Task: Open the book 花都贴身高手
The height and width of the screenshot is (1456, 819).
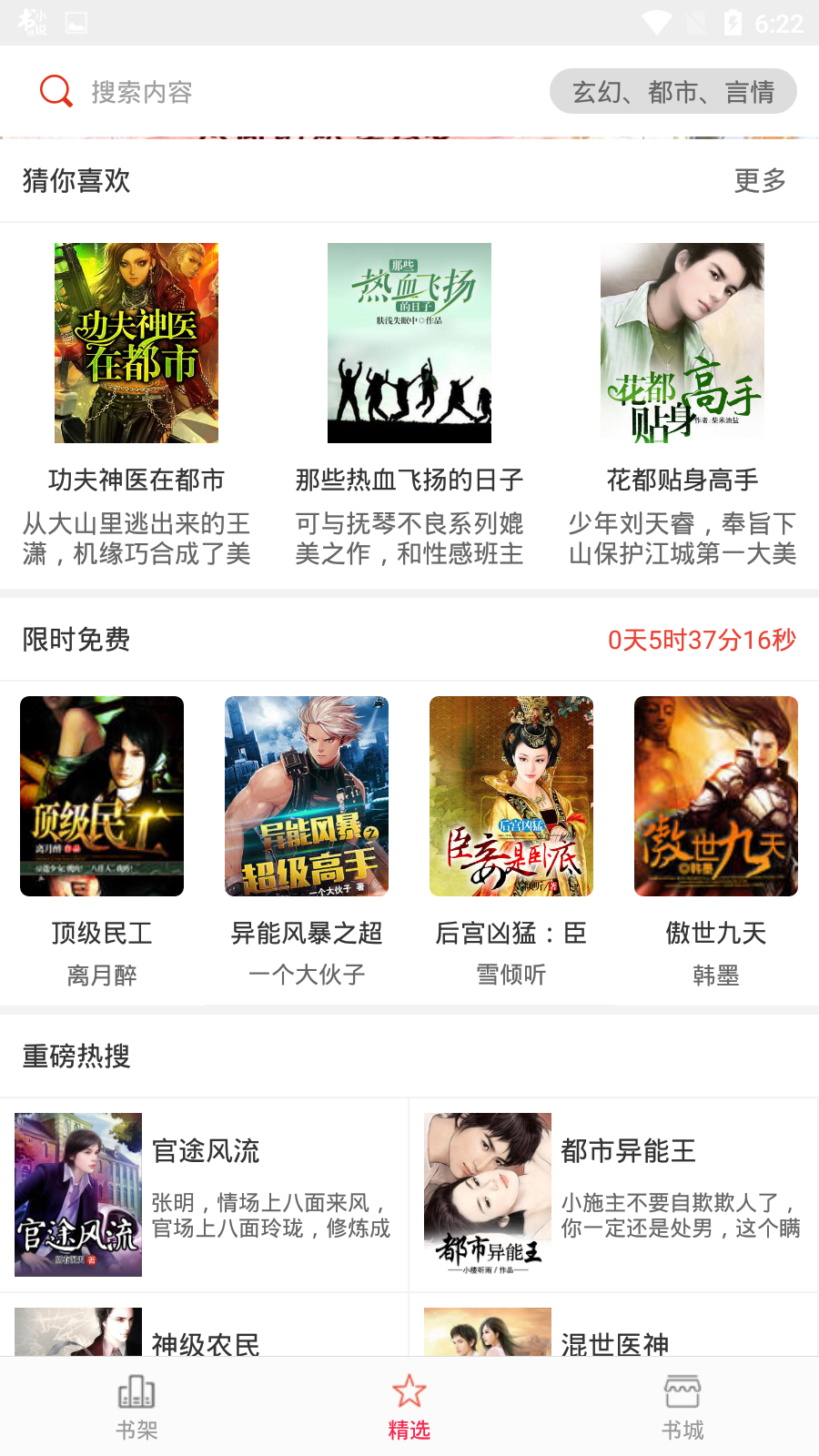Action: (682, 343)
